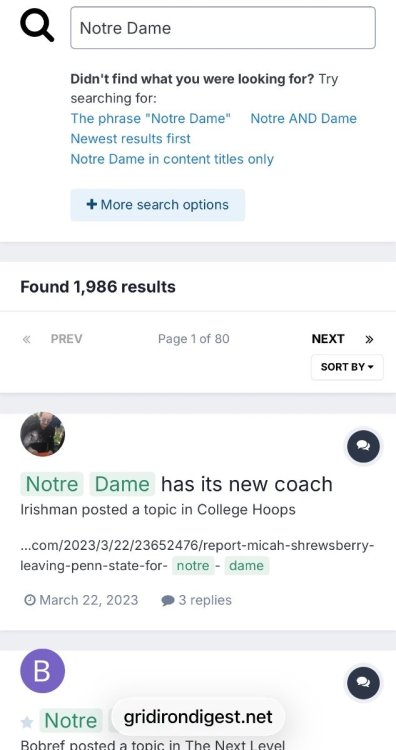Screen dimensions: 396x750
Task: Go to the NEXT results page
Action: [x=328, y=339]
